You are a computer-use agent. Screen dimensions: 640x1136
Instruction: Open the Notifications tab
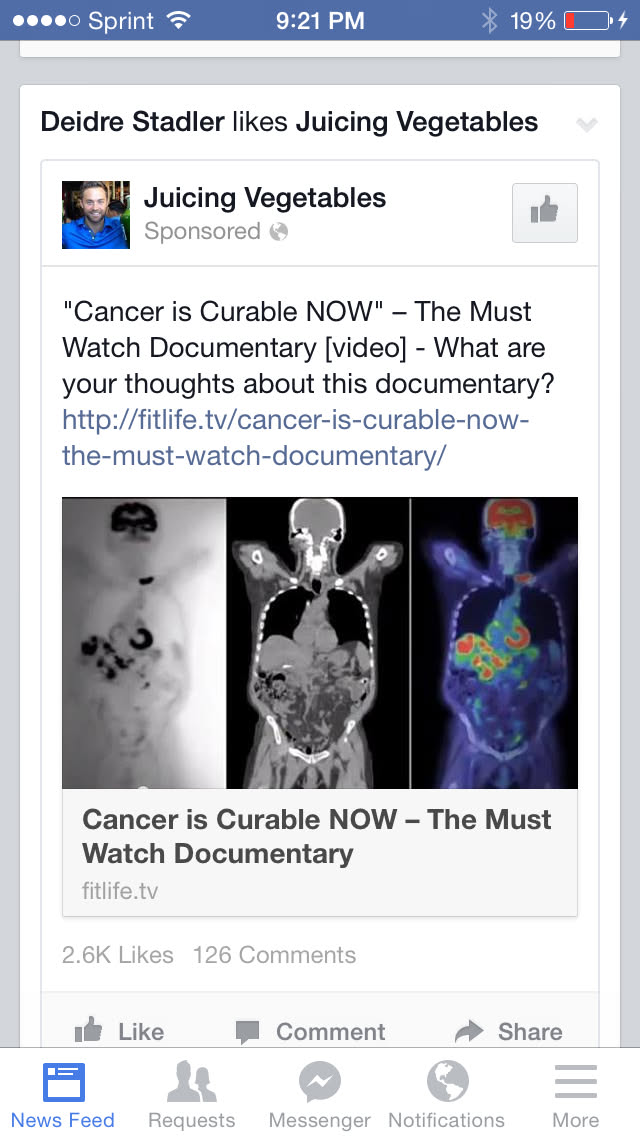click(446, 1095)
